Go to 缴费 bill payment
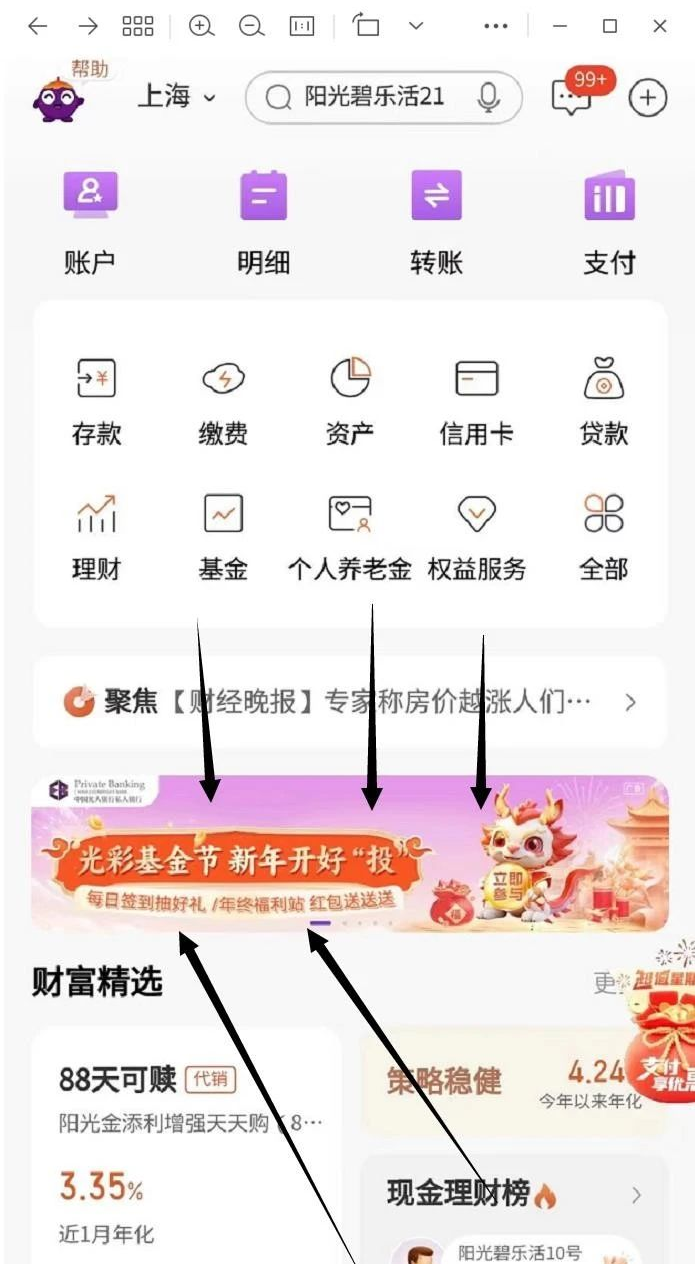695x1264 pixels. click(x=223, y=400)
